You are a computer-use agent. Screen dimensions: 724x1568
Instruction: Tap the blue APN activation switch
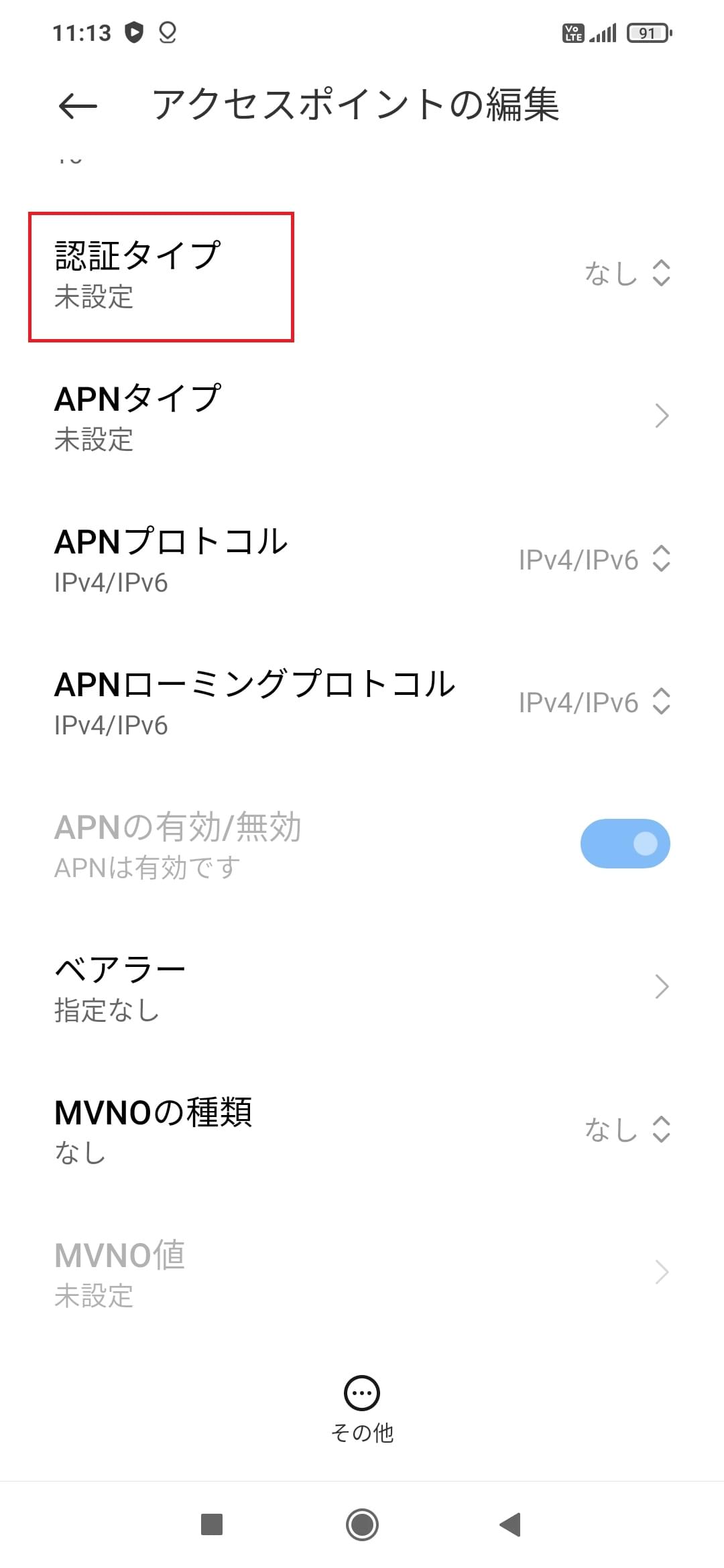click(624, 843)
